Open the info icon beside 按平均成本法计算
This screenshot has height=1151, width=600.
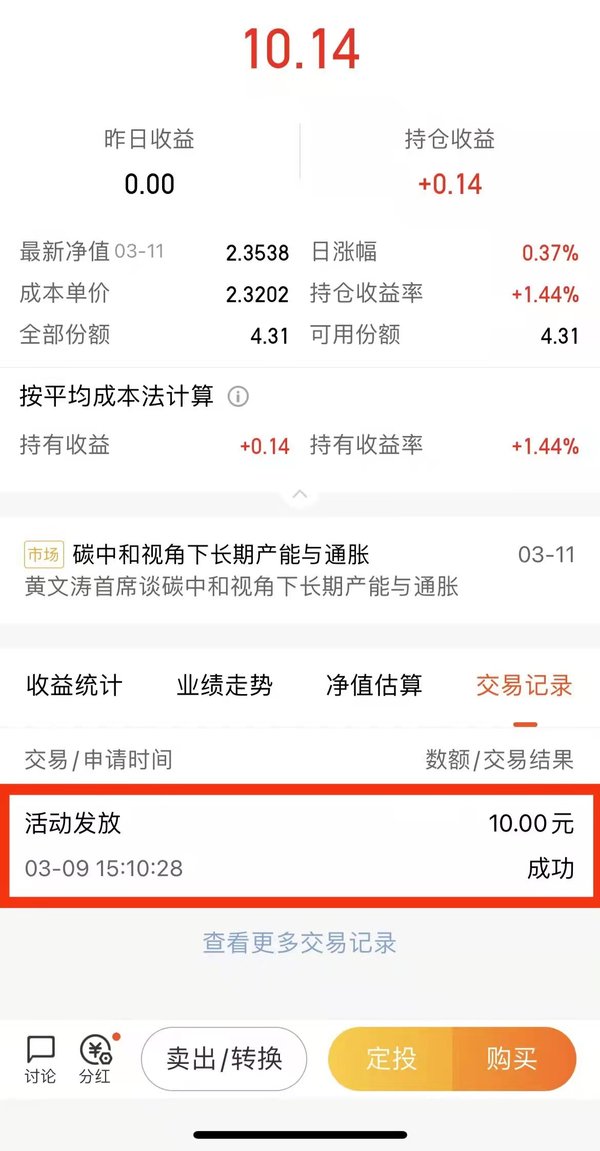(238, 397)
